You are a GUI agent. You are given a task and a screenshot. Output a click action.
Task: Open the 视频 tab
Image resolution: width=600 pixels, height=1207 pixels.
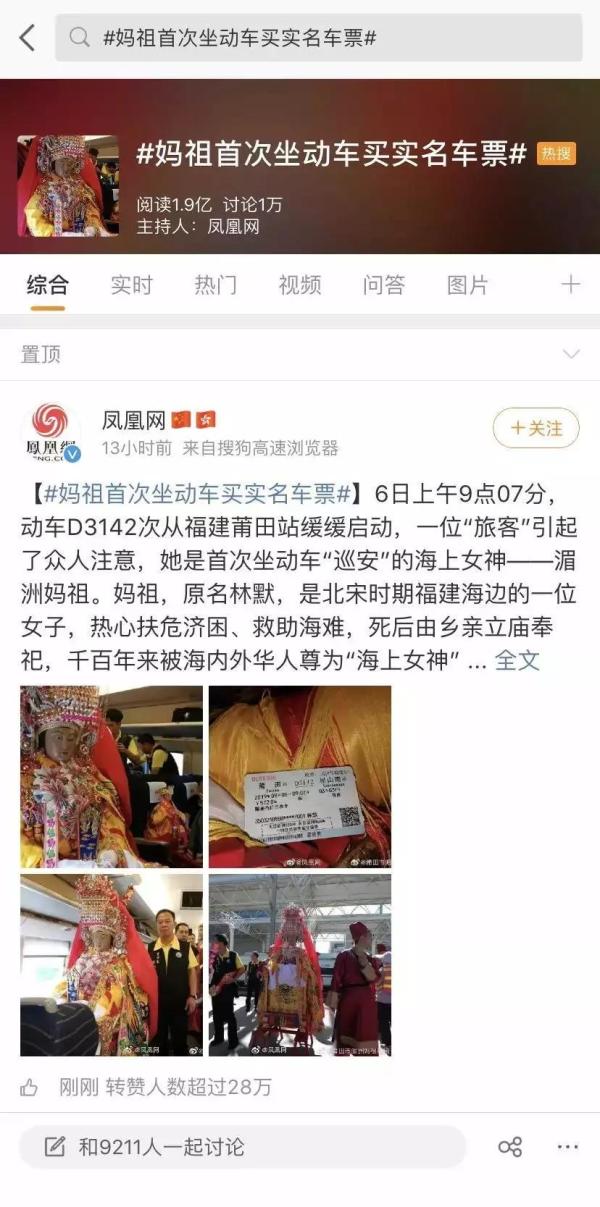point(299,285)
